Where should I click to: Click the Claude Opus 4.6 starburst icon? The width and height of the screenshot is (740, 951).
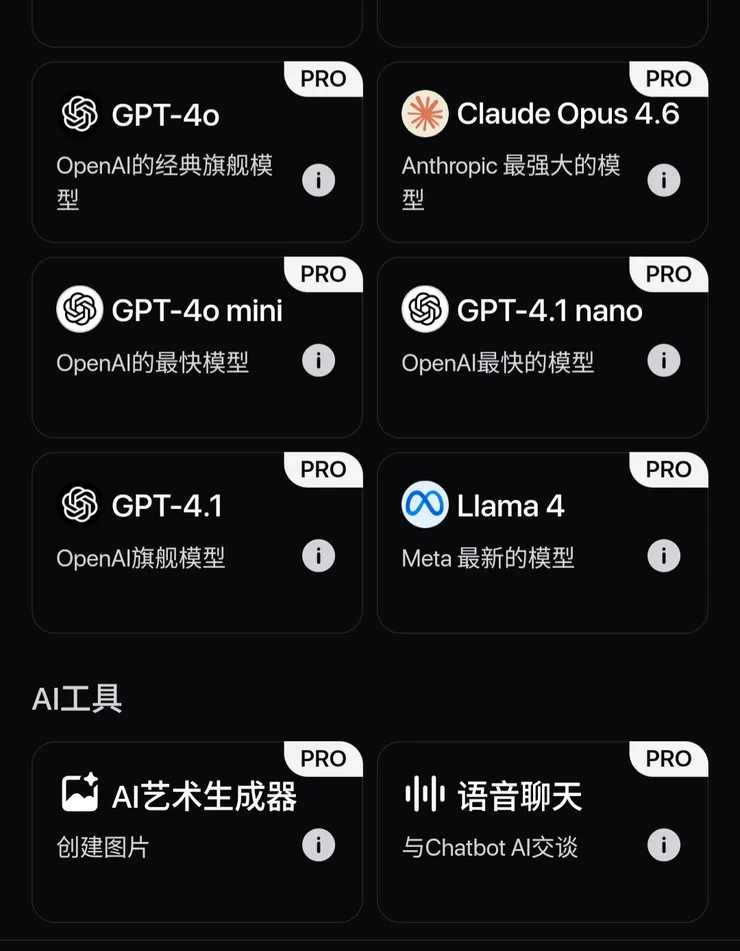pos(424,113)
